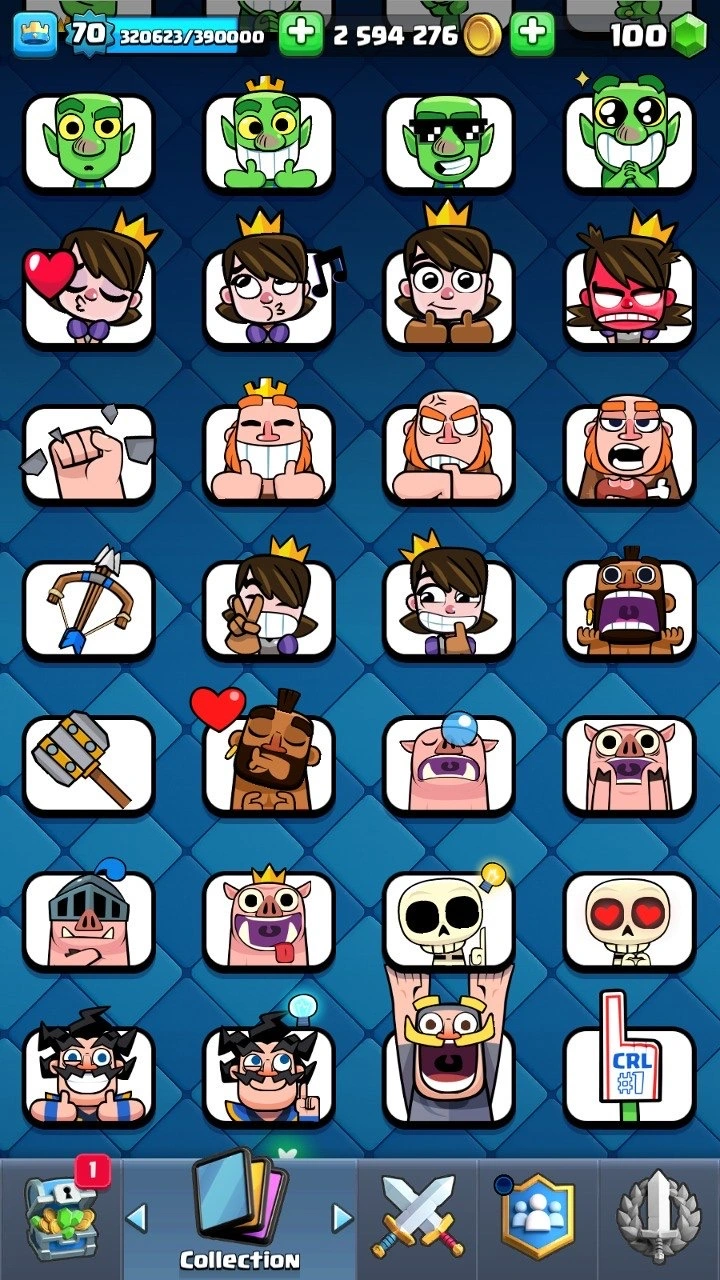Select the laughing king with crown emote

[x=268, y=454]
